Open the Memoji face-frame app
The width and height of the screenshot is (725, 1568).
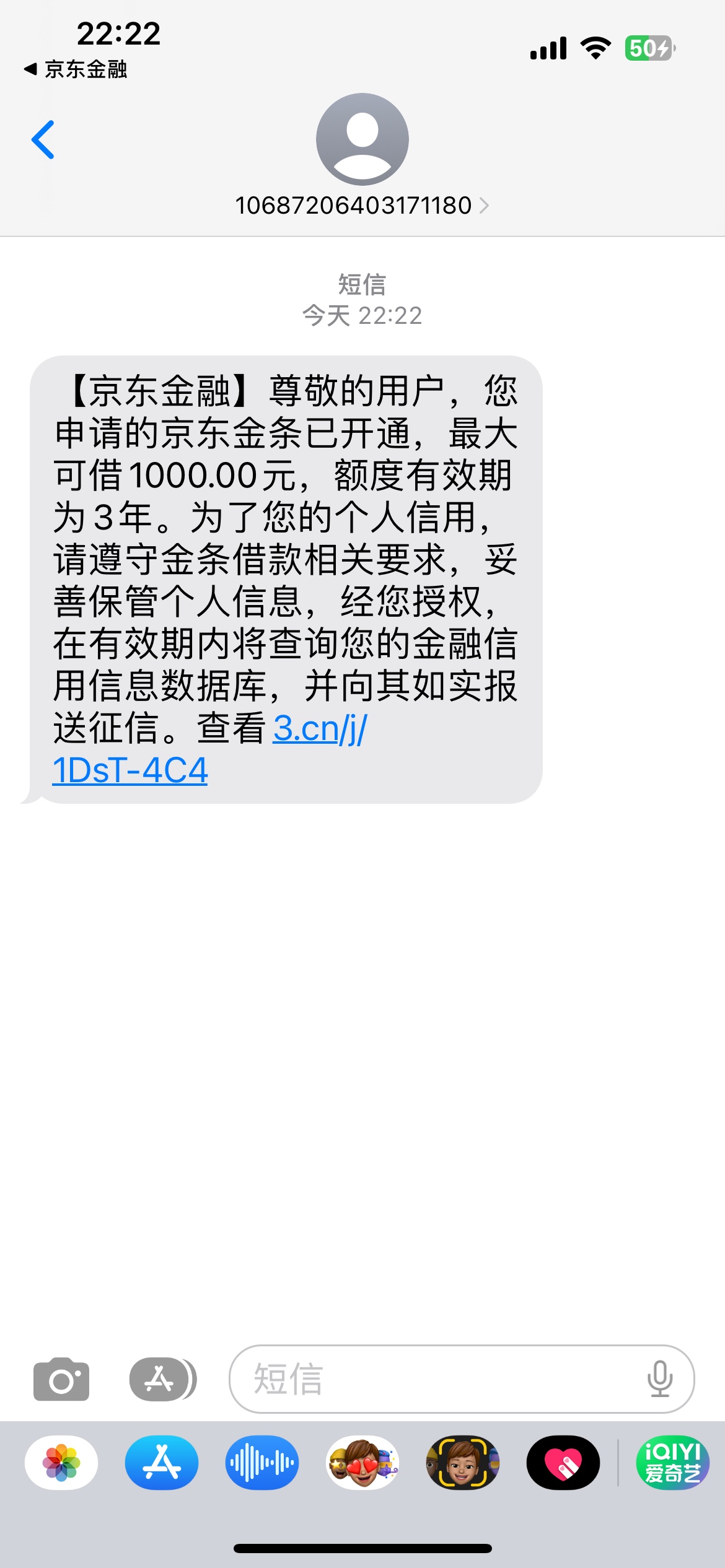click(463, 1463)
